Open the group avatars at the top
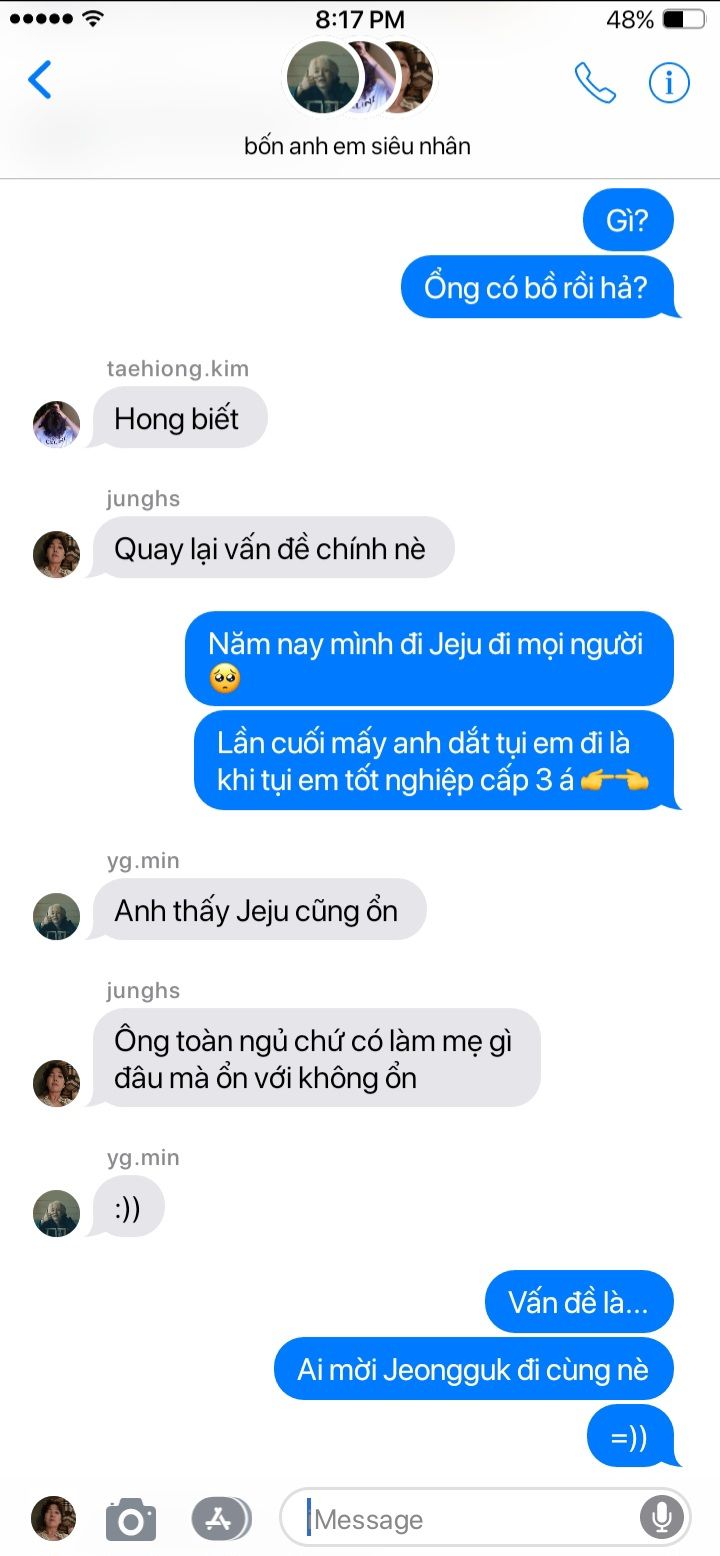Viewport: 720px width, 1556px height. tap(358, 78)
